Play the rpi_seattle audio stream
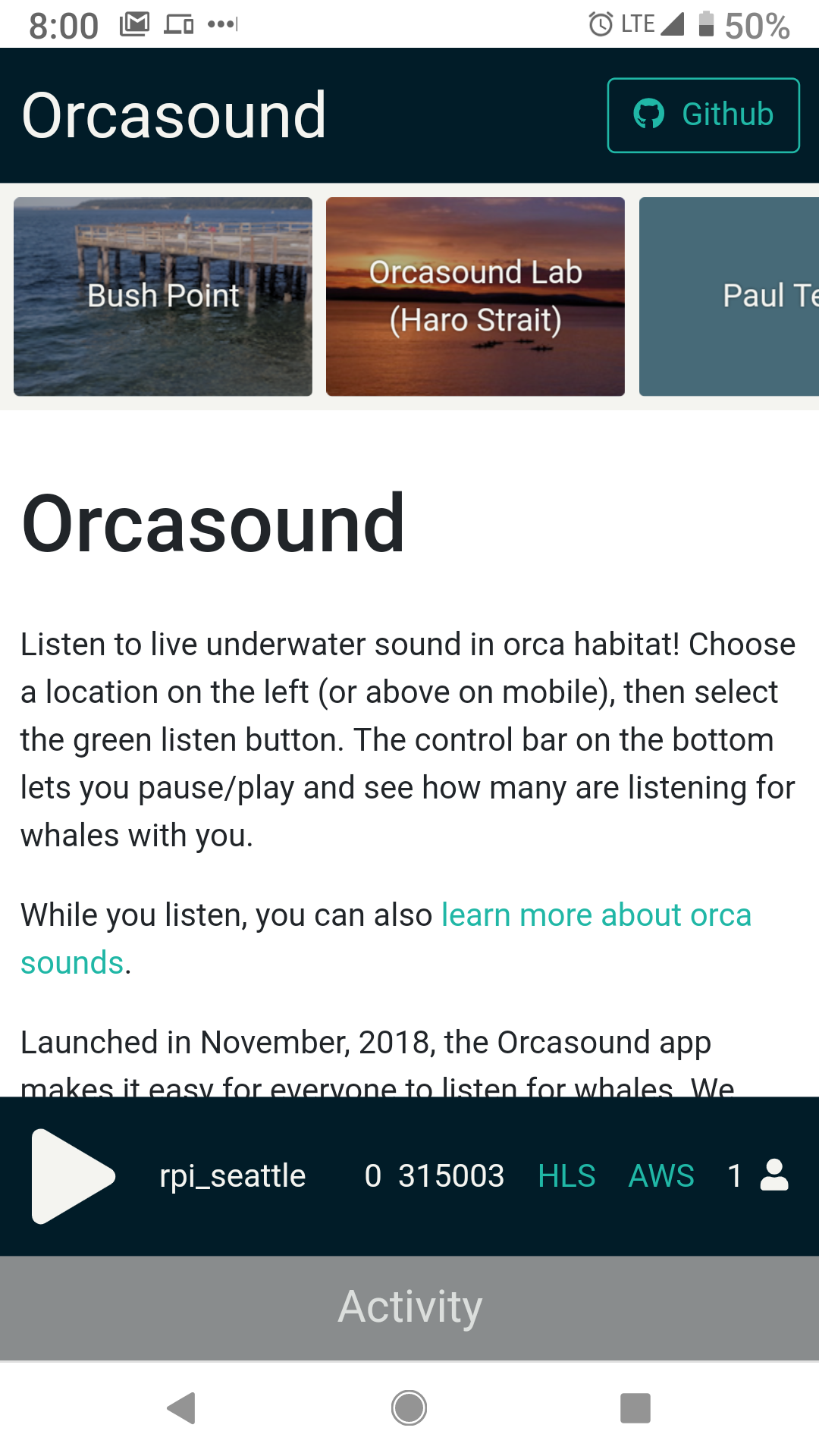The height and width of the screenshot is (1456, 819). pos(74,1176)
